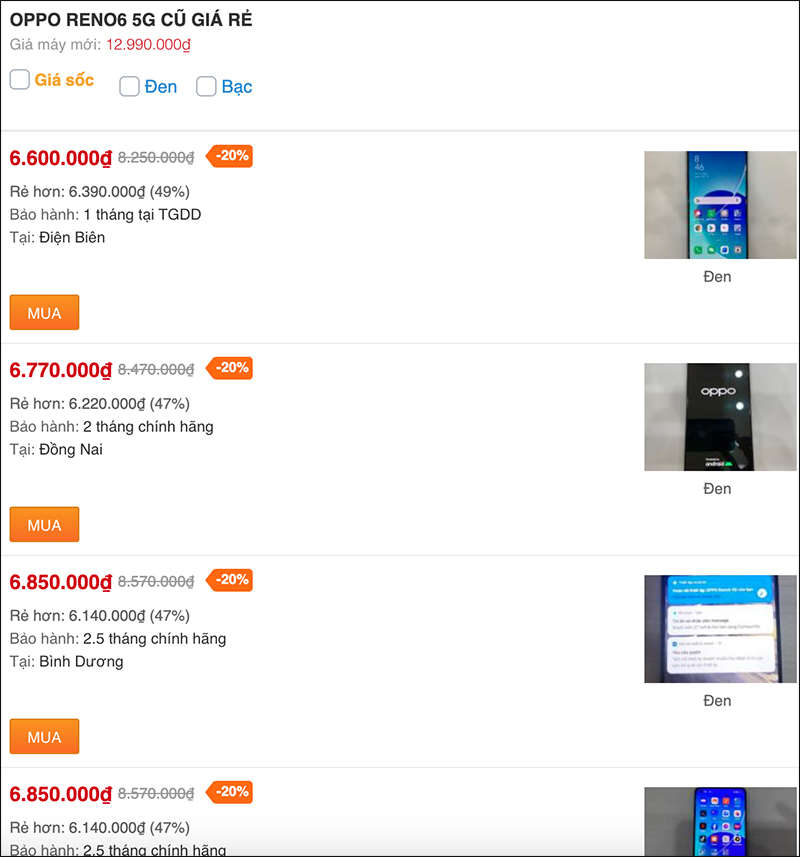Screen dimensions: 800x857
Task: Open the Bình Dương location link
Action: (x=82, y=661)
